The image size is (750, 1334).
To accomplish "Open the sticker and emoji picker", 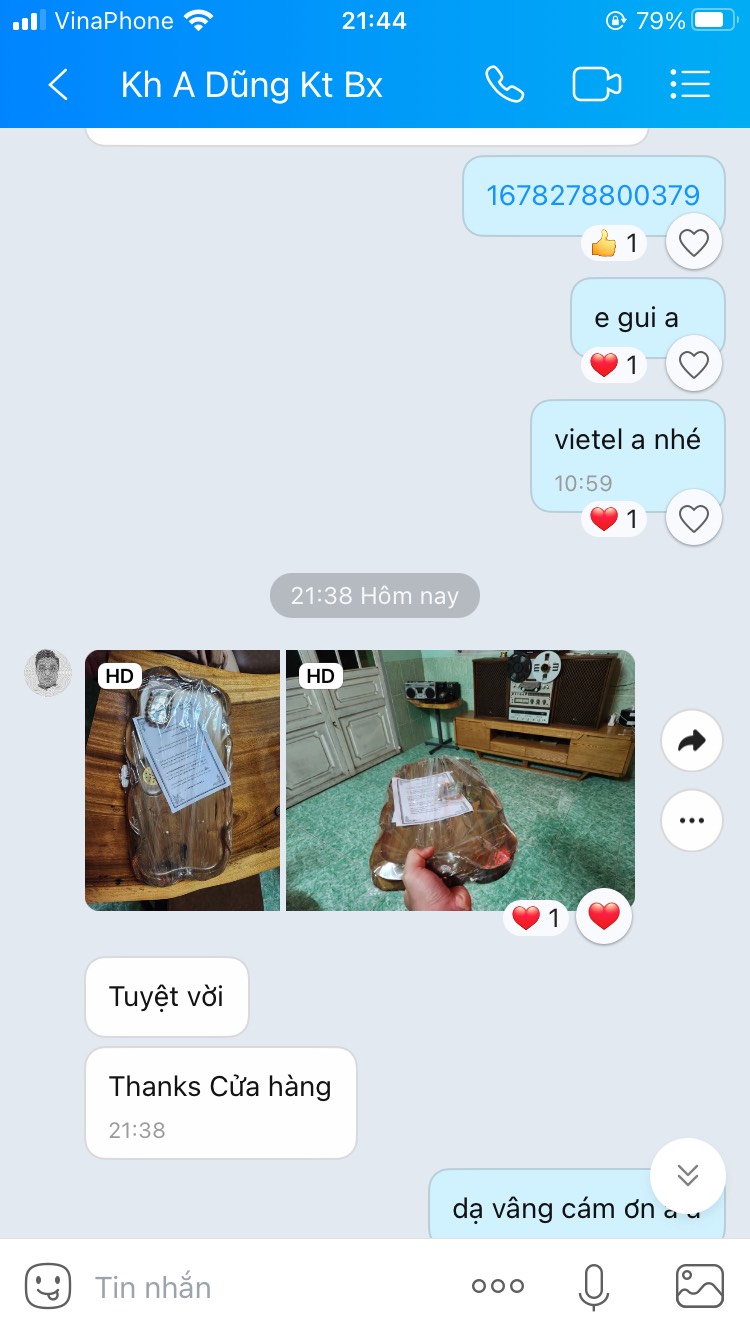I will pyautogui.click(x=47, y=1286).
